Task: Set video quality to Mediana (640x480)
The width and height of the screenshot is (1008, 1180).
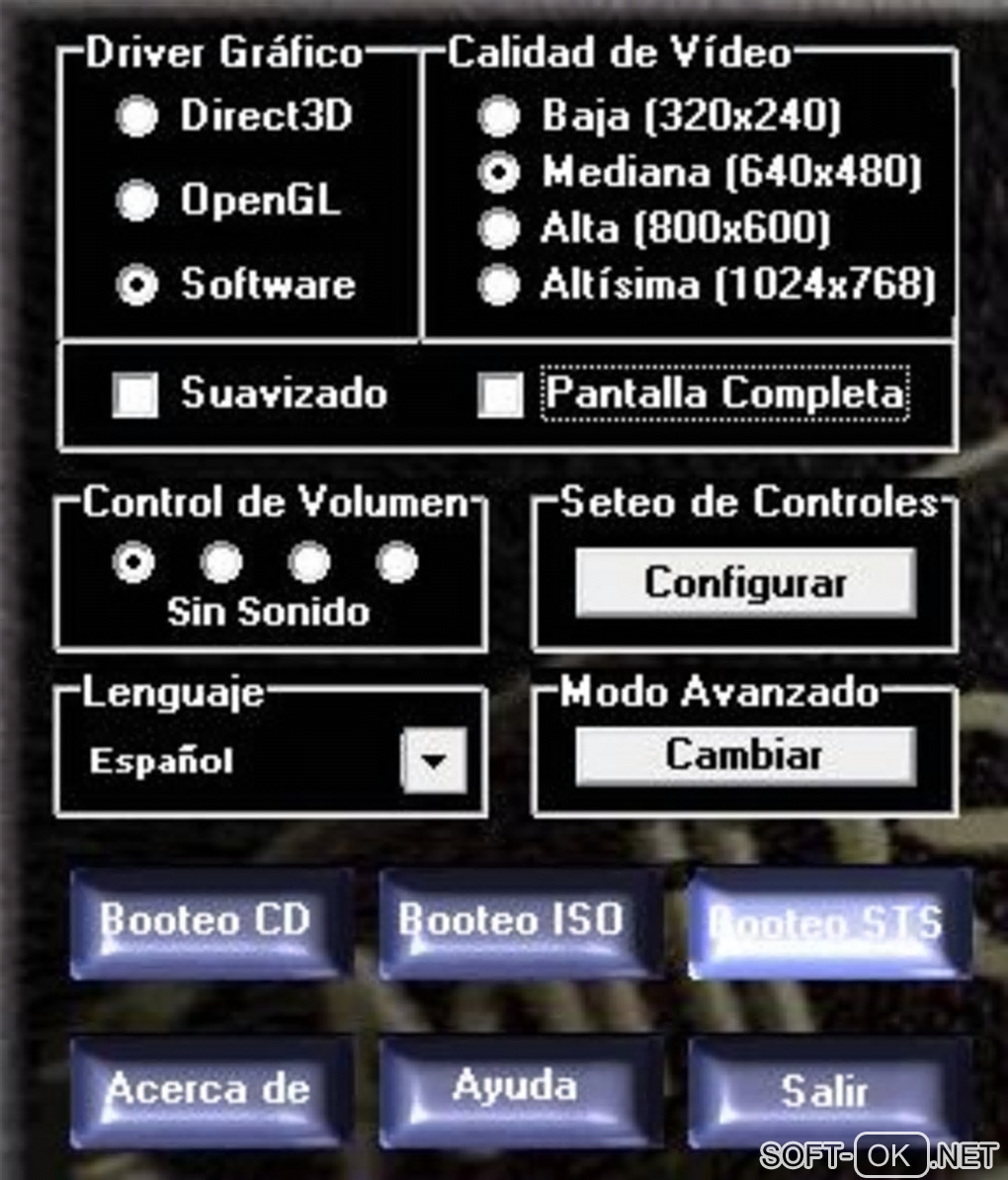Action: pyautogui.click(x=499, y=173)
